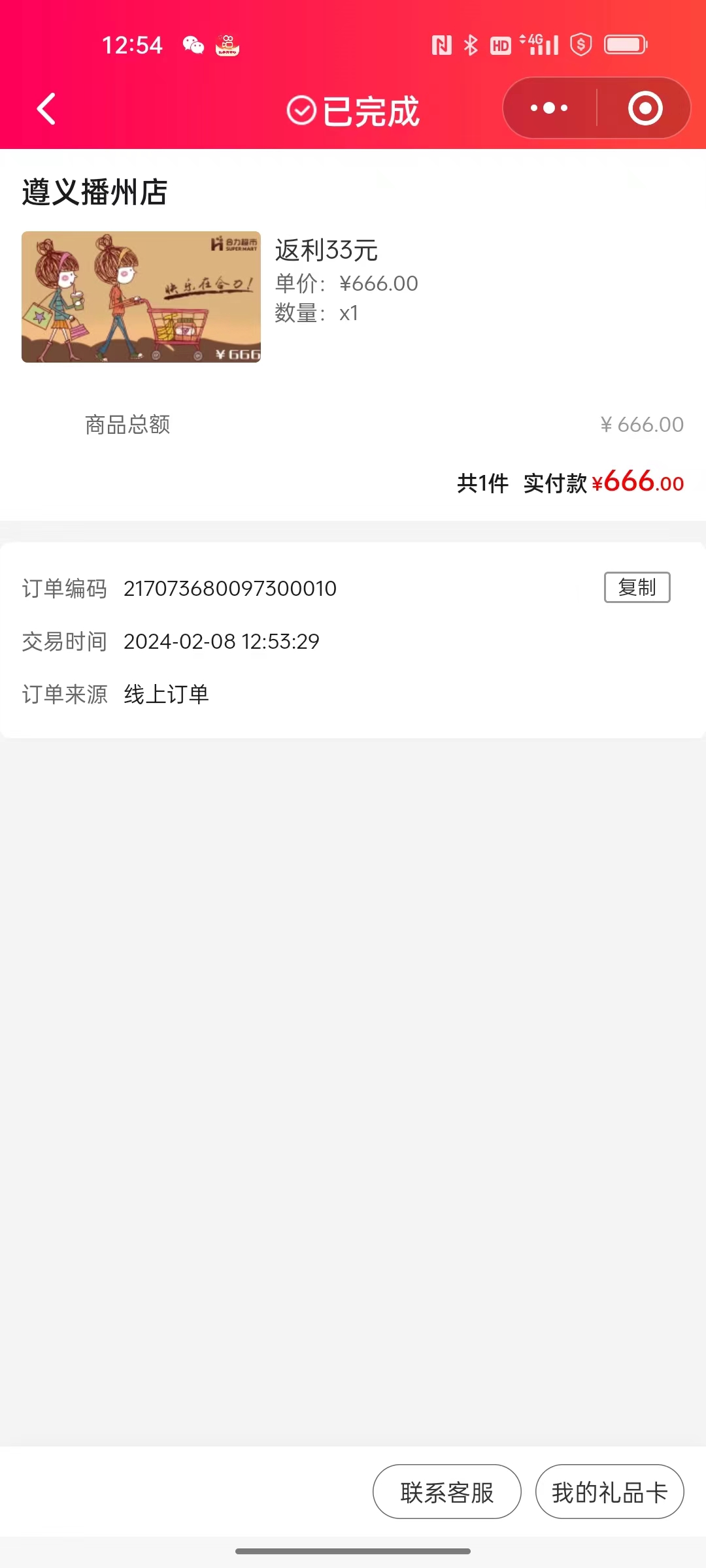Open the 返利33元 gift card thumbnail
The width and height of the screenshot is (706, 1568).
(x=141, y=297)
